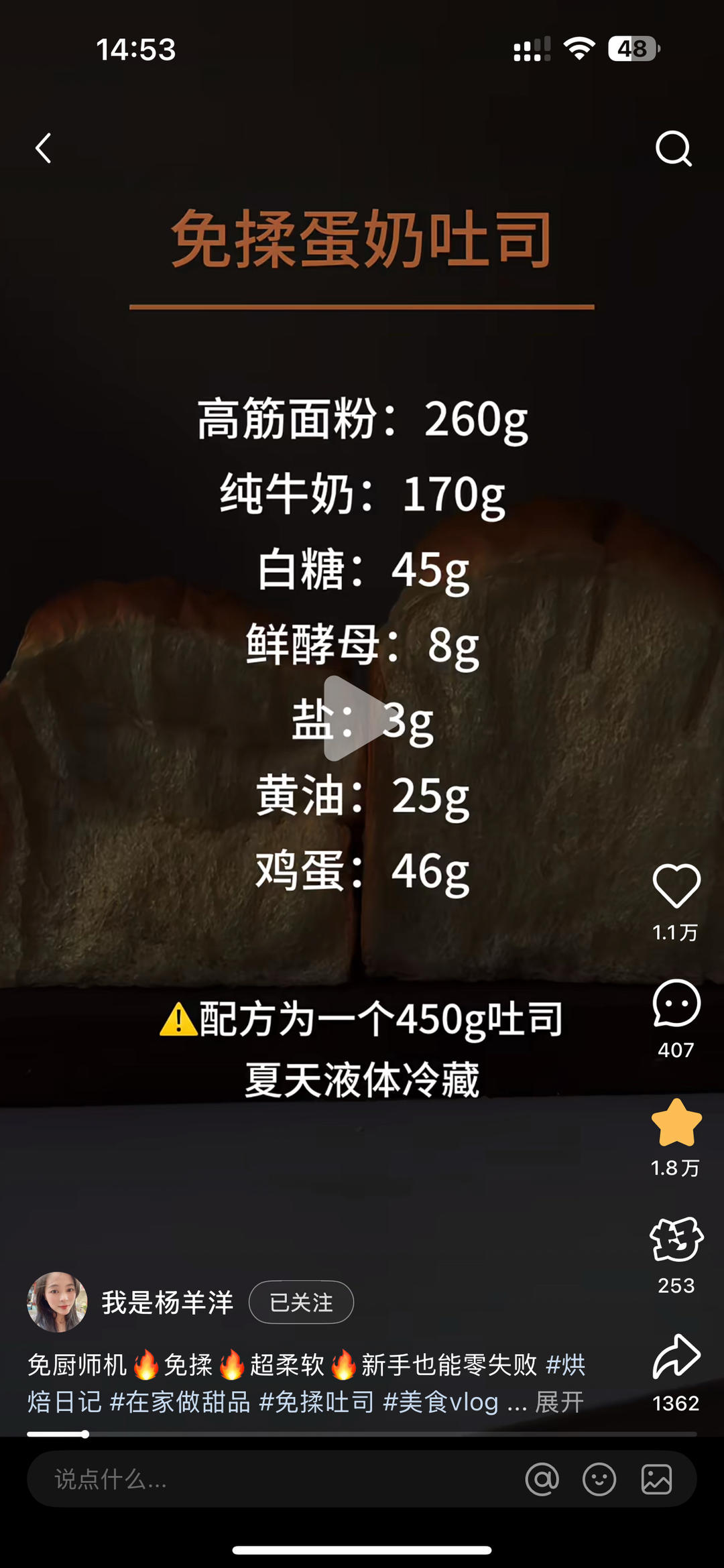Tap the video progress bar
The width and height of the screenshot is (724, 1568).
pos(362,1434)
